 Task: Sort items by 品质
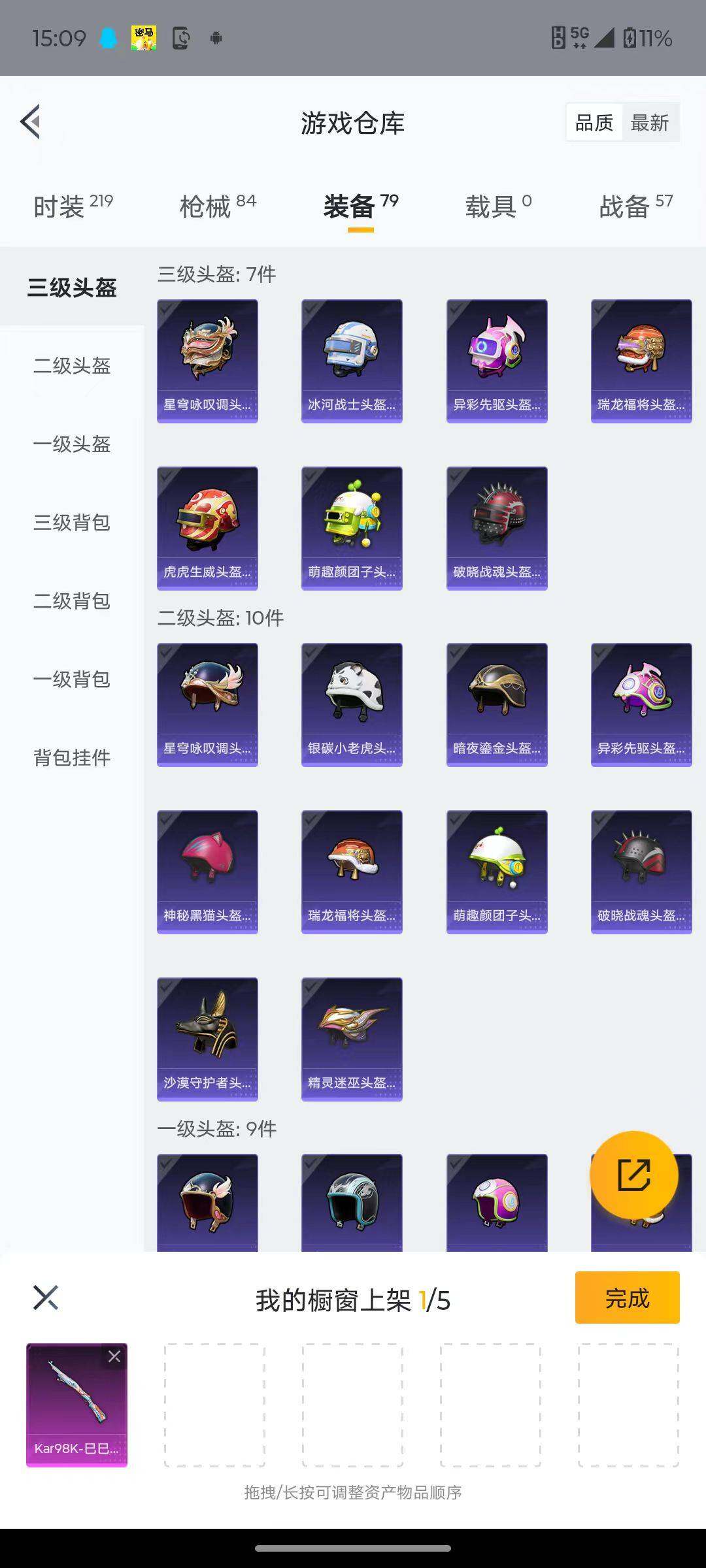point(594,122)
